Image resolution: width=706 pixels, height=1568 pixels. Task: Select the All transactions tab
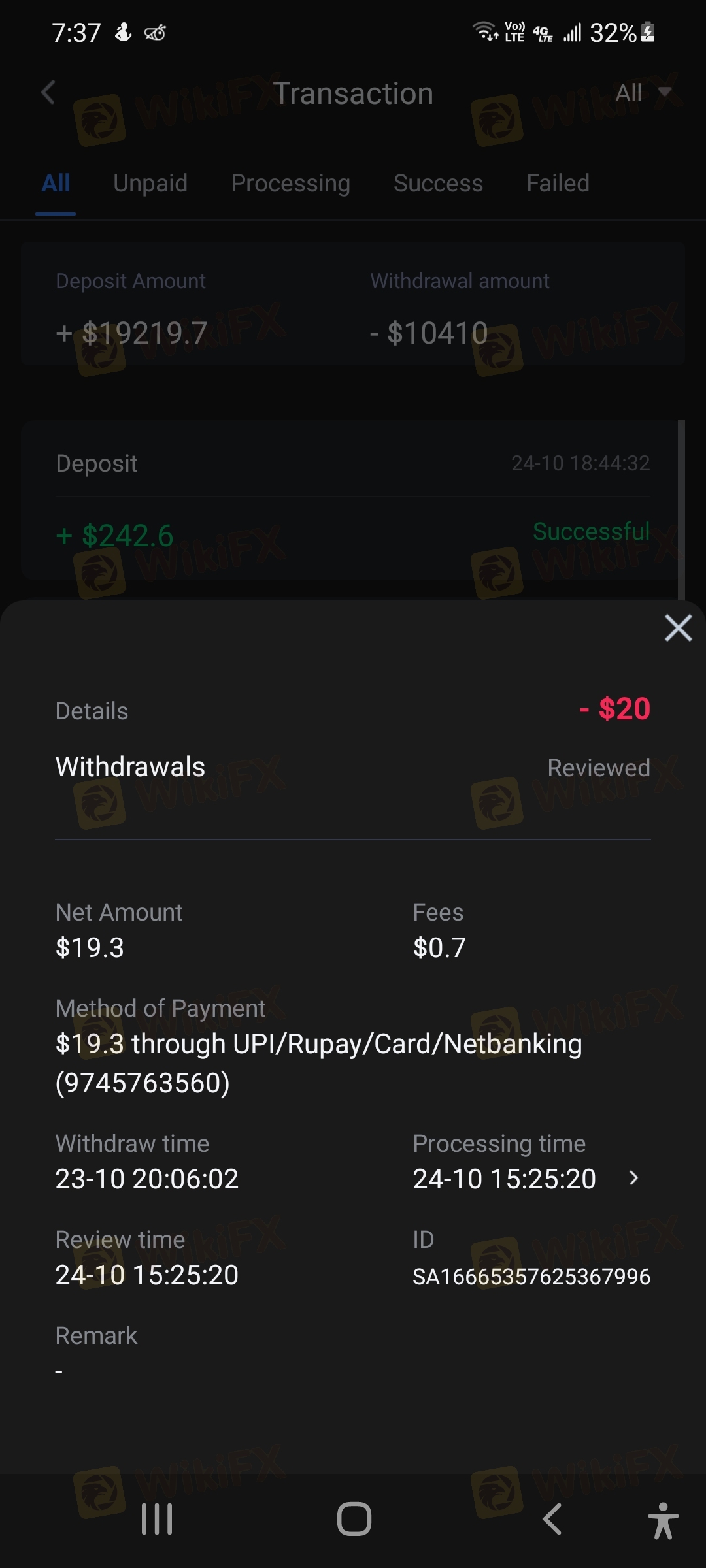56,184
